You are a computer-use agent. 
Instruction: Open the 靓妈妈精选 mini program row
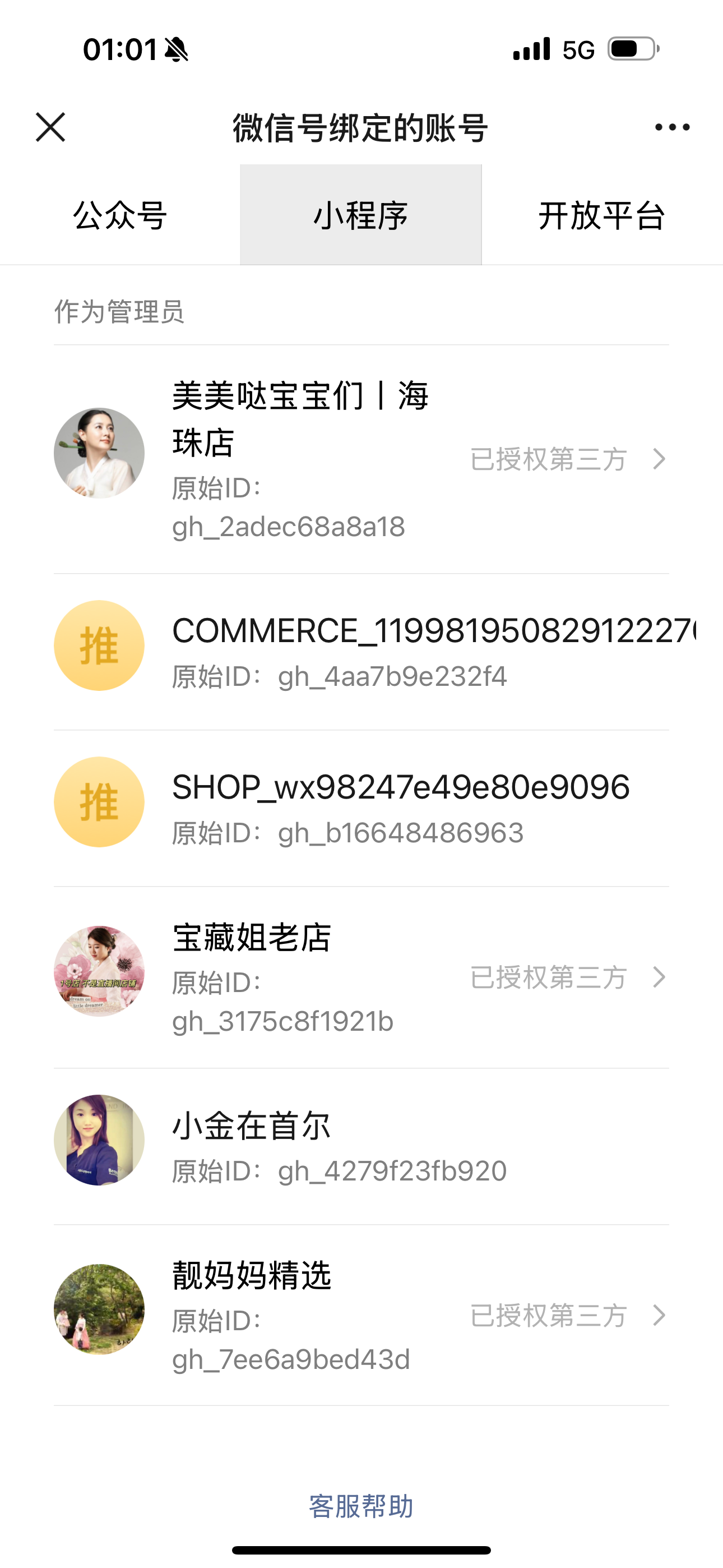pyautogui.click(x=361, y=1316)
